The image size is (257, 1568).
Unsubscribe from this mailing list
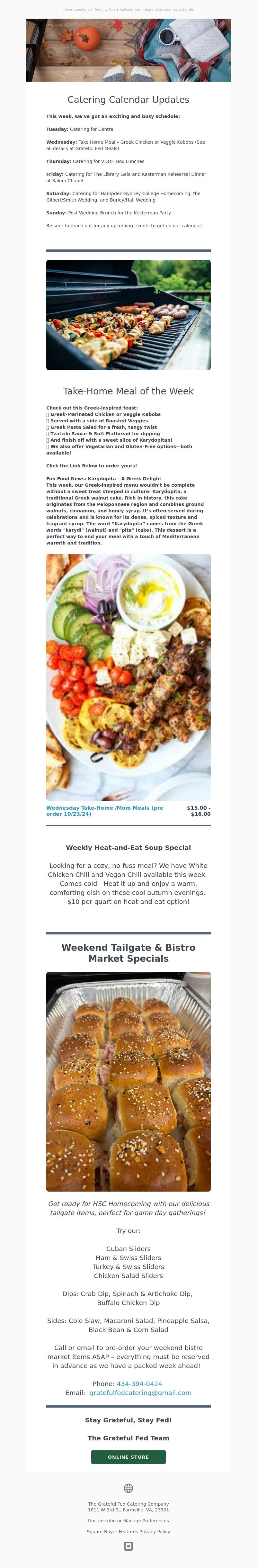[101, 1520]
